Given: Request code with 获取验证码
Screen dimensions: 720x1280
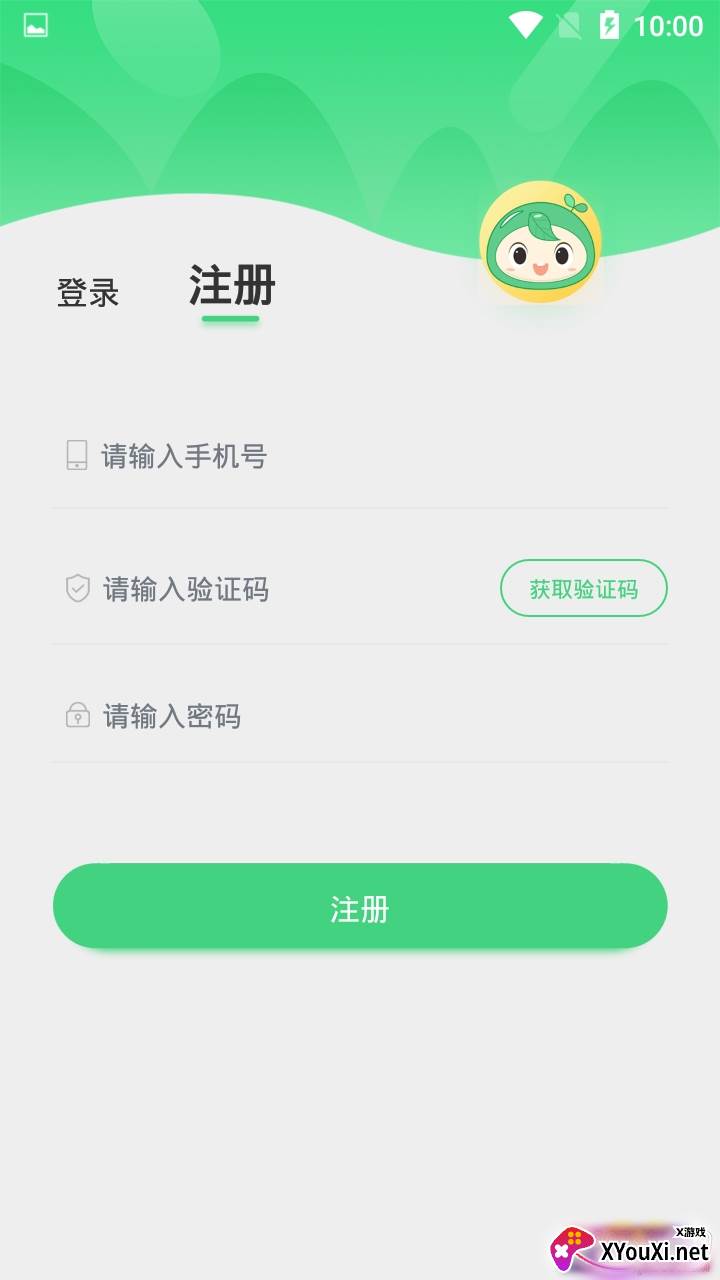Looking at the screenshot, I should point(583,589).
